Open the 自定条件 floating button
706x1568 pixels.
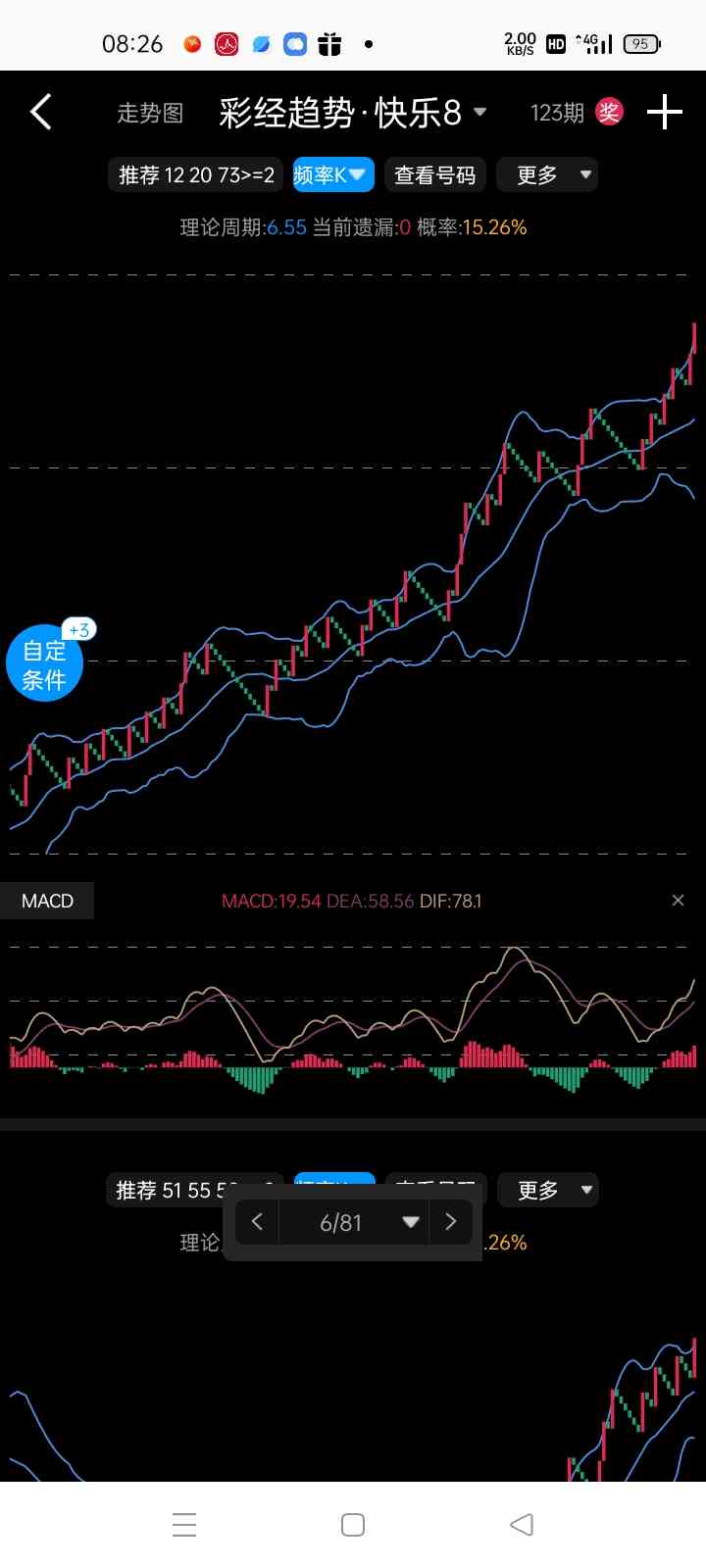click(x=44, y=665)
